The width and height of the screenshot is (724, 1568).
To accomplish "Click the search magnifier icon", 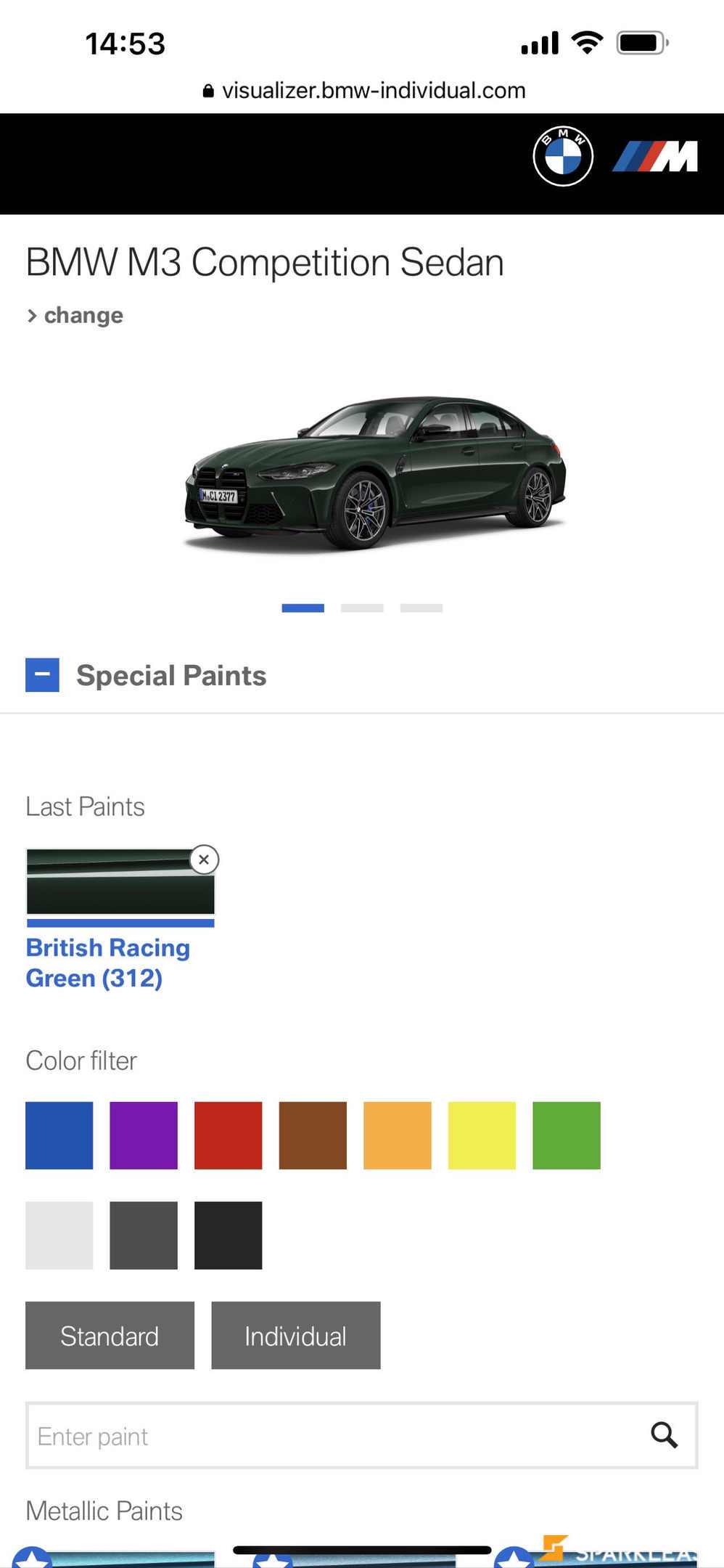I will (x=665, y=1434).
